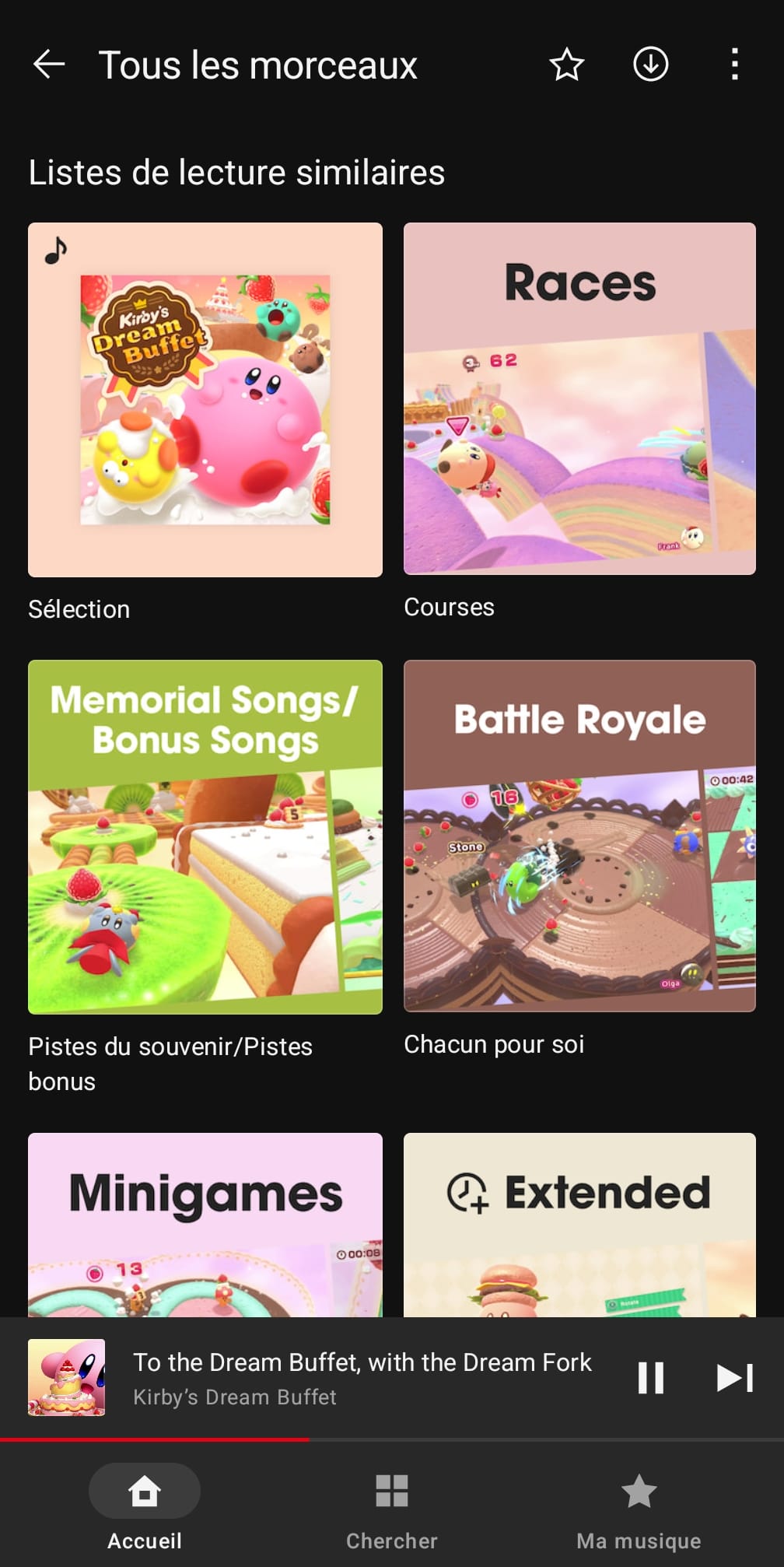The image size is (784, 1567).
Task: Add this playlist to favorites with the star
Action: pyautogui.click(x=566, y=65)
